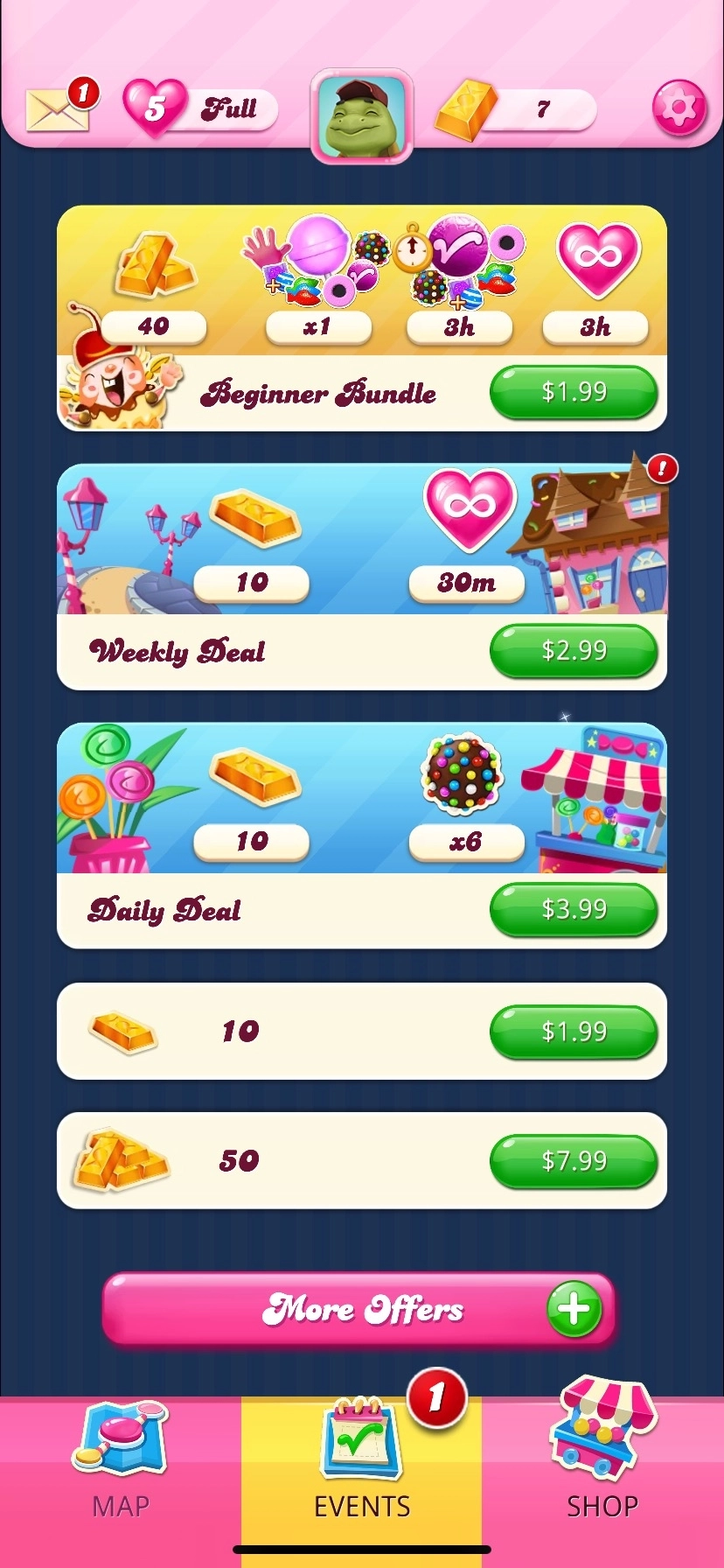Open the settings gear
Viewport: 724px width, 1568px height.
679,108
